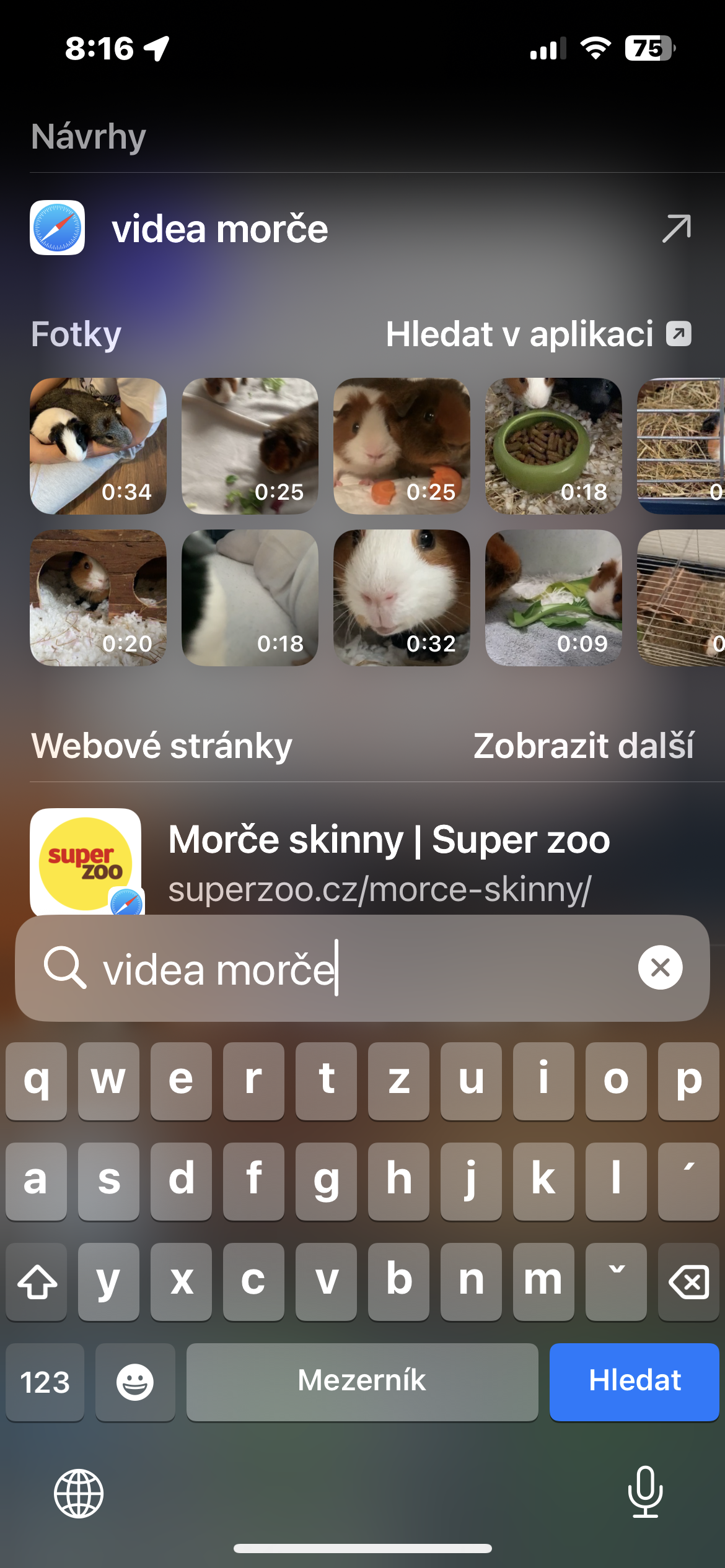This screenshot has height=1568, width=725.
Task: Tap the blue Hledat key
Action: [x=634, y=1381]
